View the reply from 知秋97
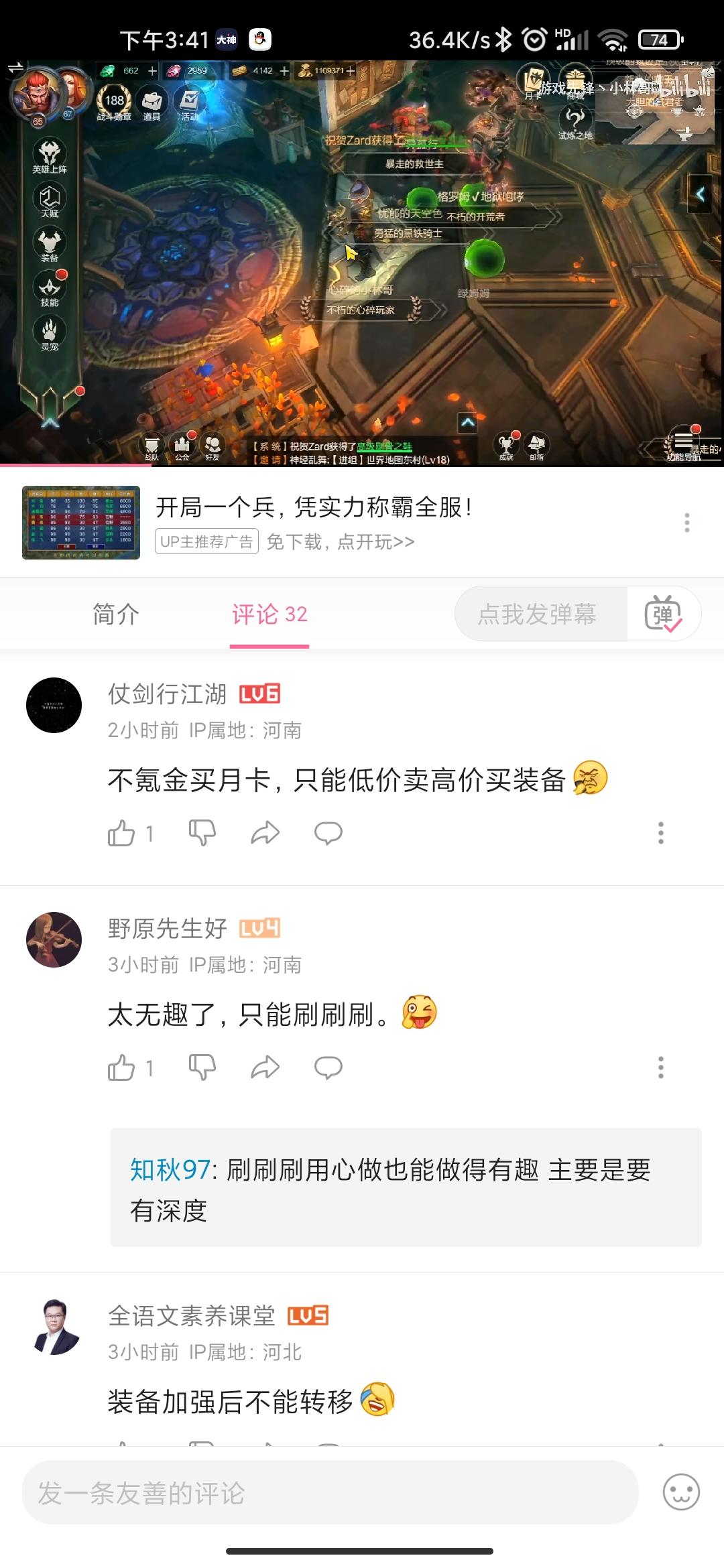Screen dimensions: 724x1568 point(406,1189)
